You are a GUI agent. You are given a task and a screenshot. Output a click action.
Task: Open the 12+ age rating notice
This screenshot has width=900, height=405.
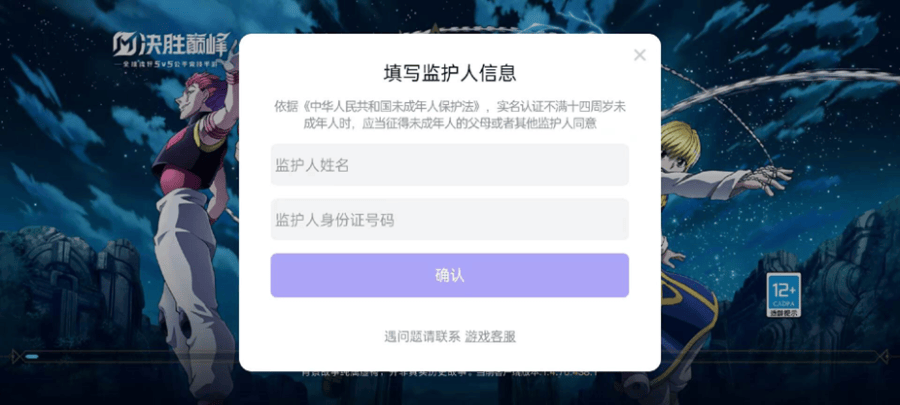pyautogui.click(x=783, y=295)
